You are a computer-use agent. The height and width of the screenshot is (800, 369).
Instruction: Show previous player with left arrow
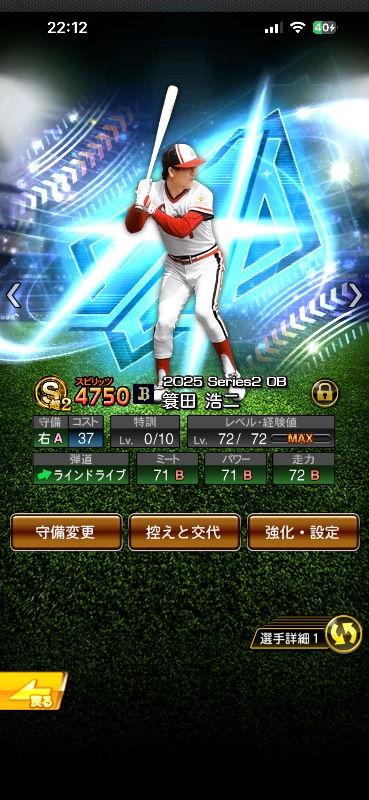tap(13, 295)
